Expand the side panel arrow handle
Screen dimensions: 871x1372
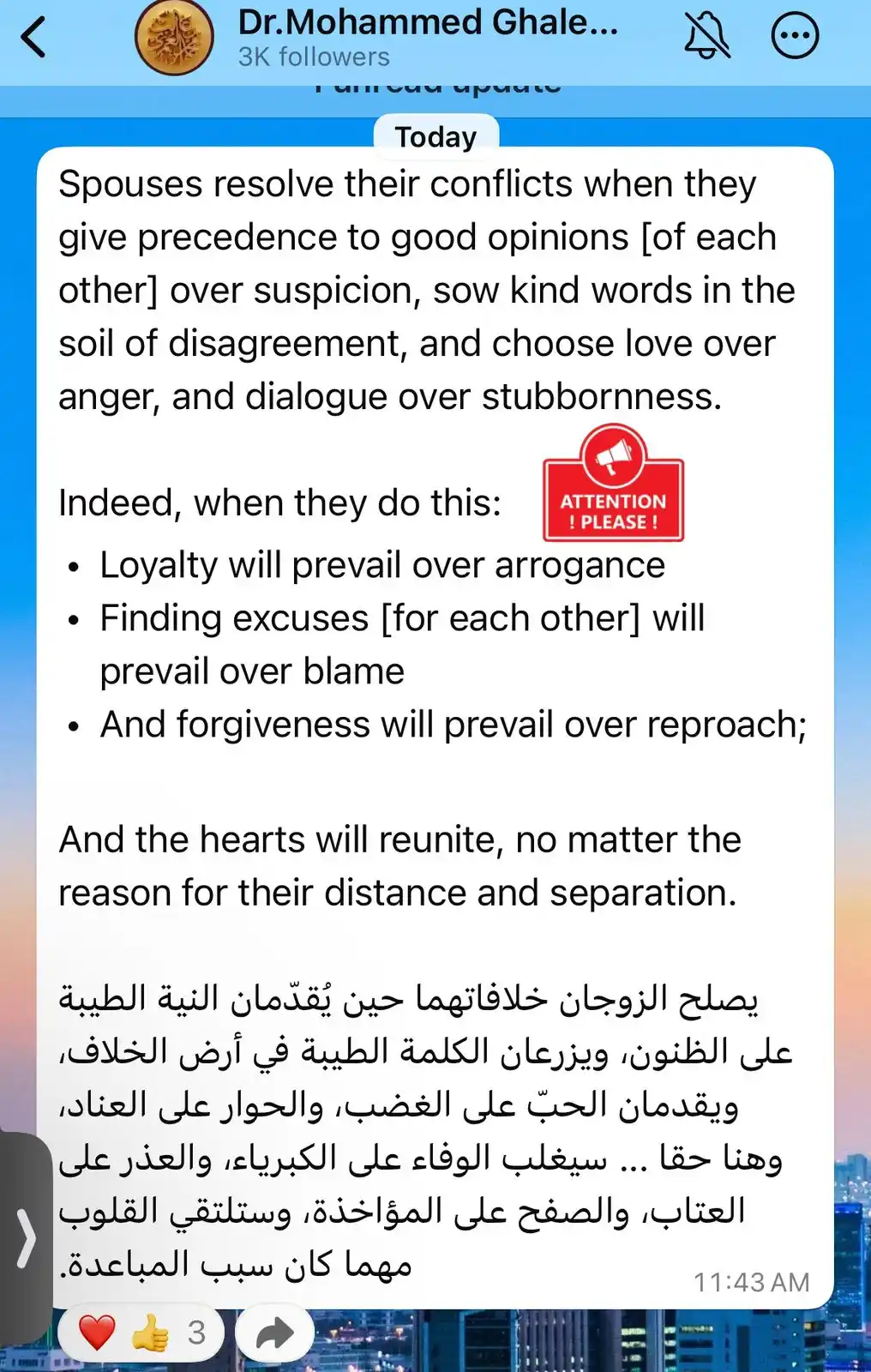[26, 1237]
